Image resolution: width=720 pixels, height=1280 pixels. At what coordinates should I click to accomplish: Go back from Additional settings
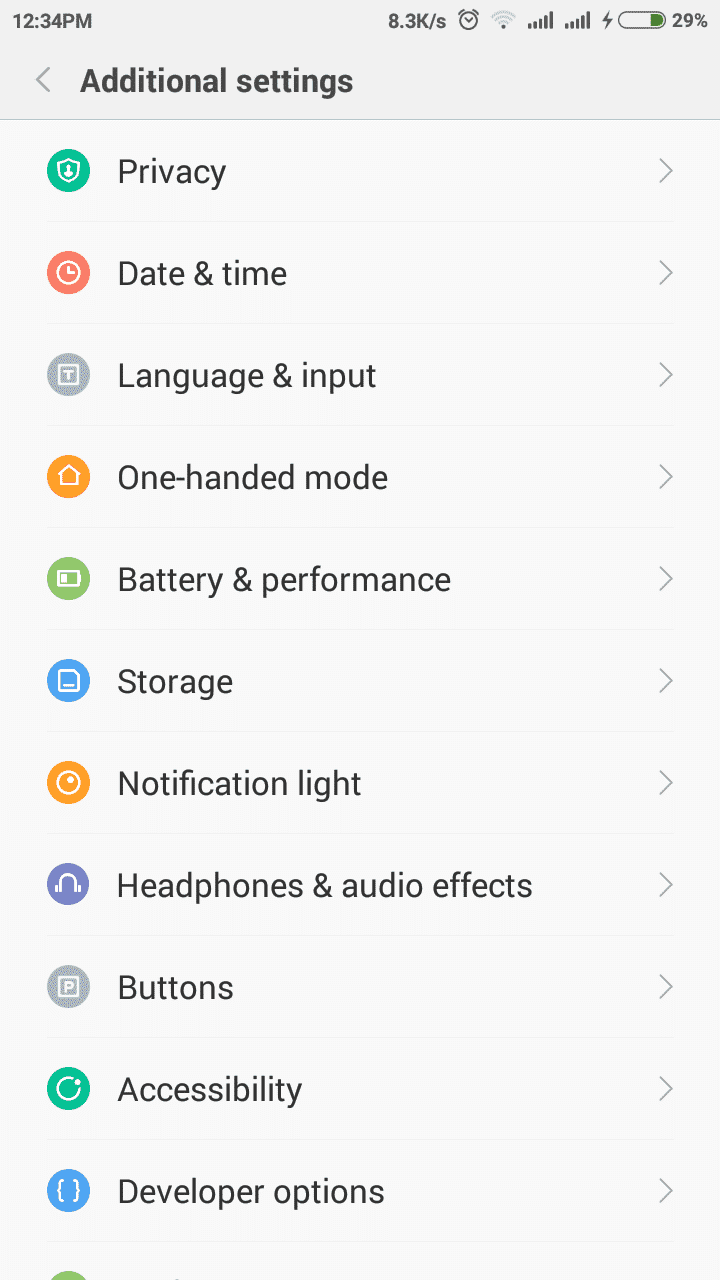pyautogui.click(x=43, y=81)
